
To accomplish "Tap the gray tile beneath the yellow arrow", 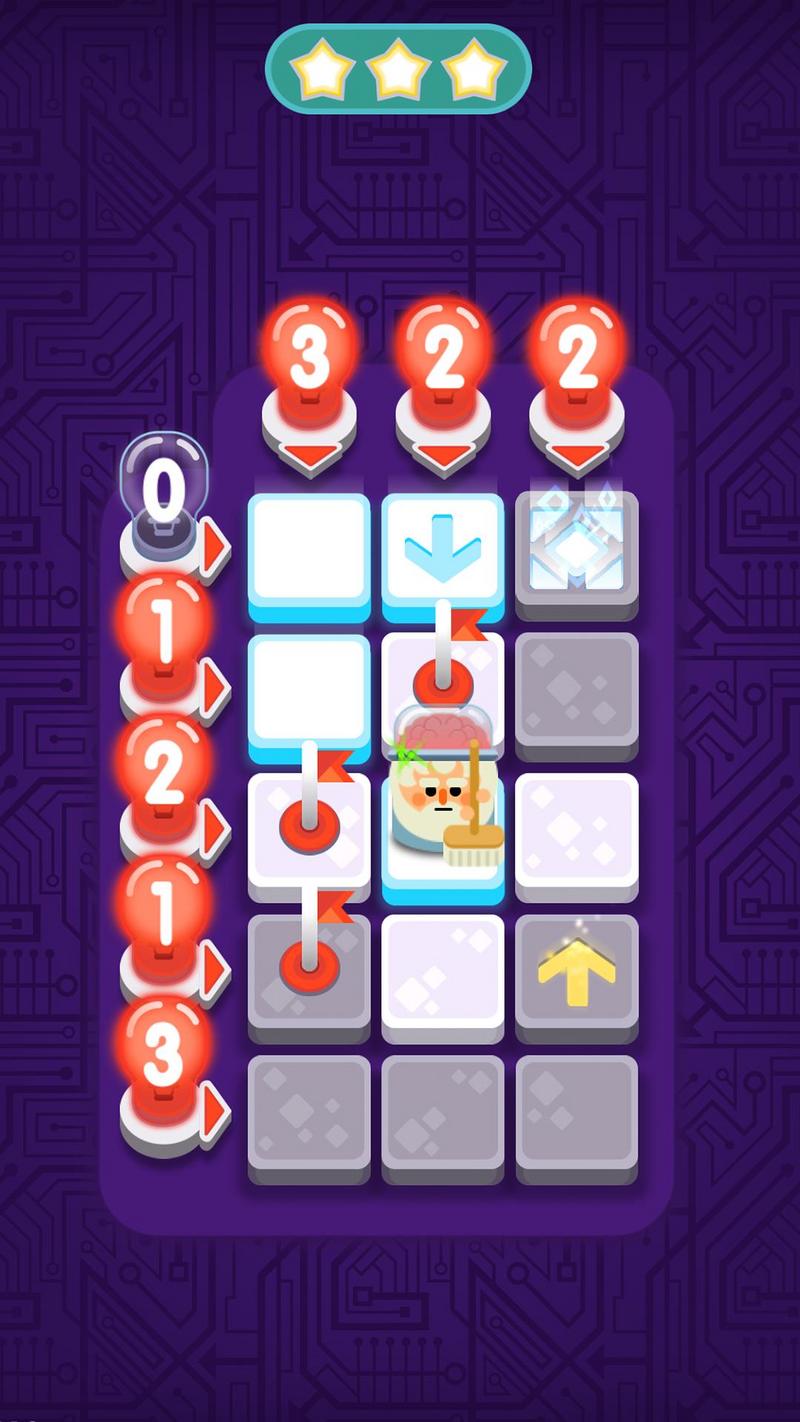I will [576, 1112].
